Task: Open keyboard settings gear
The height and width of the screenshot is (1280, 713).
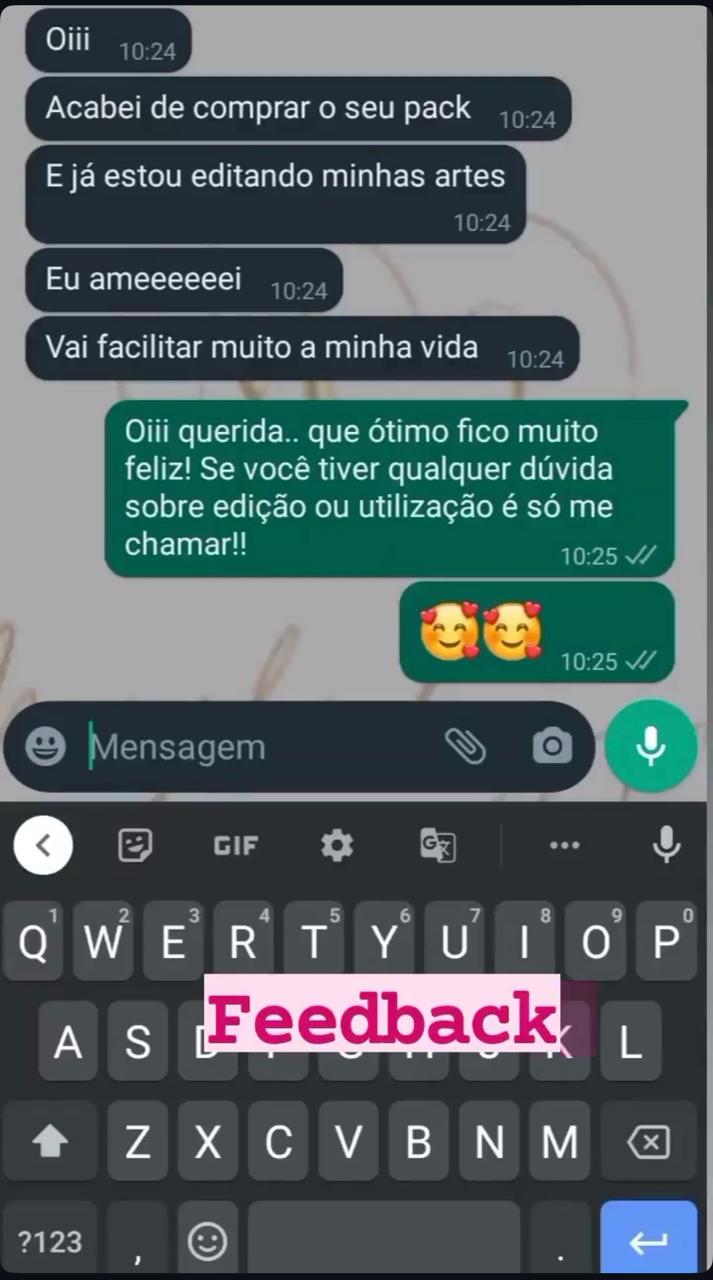Action: (337, 846)
